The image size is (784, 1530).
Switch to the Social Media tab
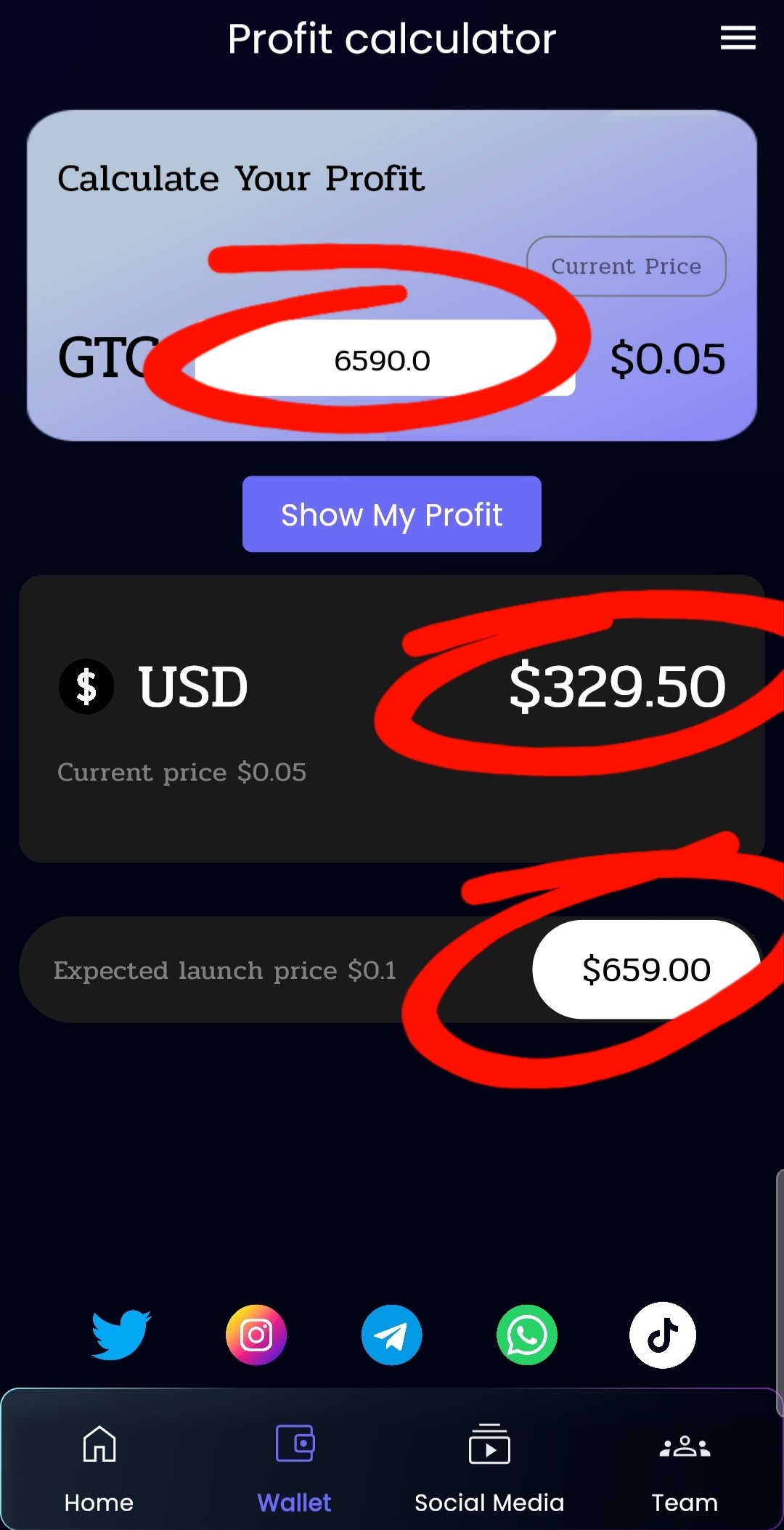489,1468
